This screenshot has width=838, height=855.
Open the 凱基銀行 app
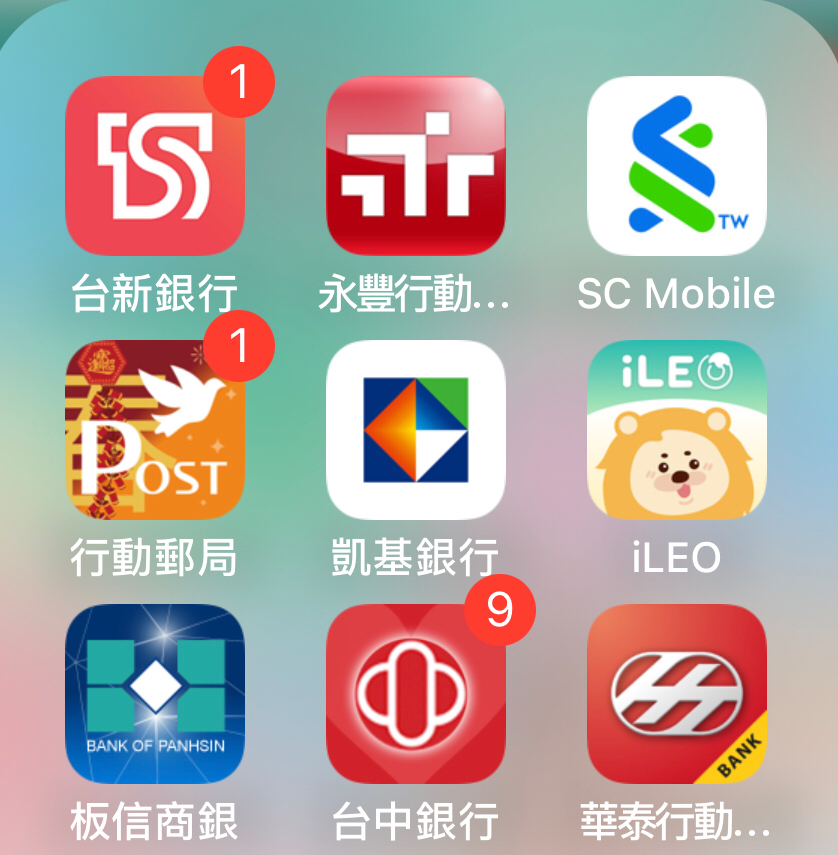coord(416,429)
